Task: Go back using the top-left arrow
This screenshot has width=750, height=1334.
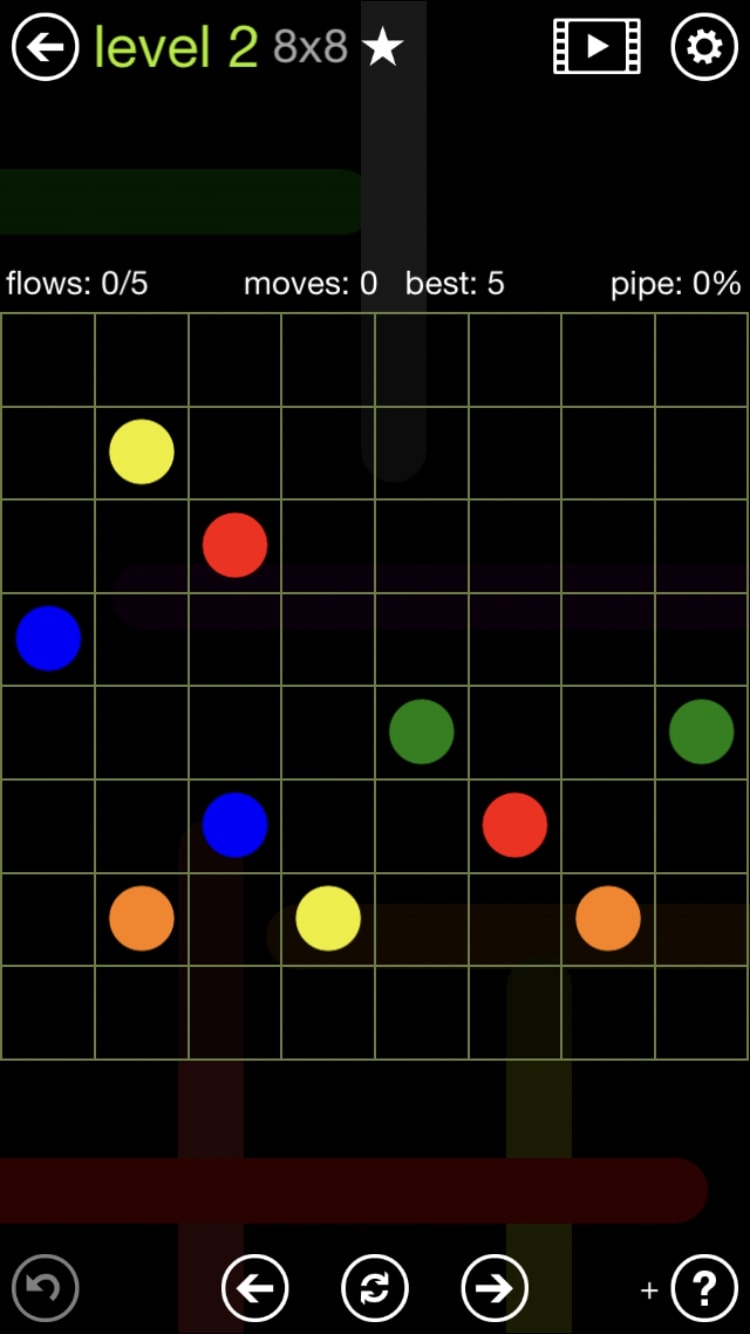Action: pos(45,47)
